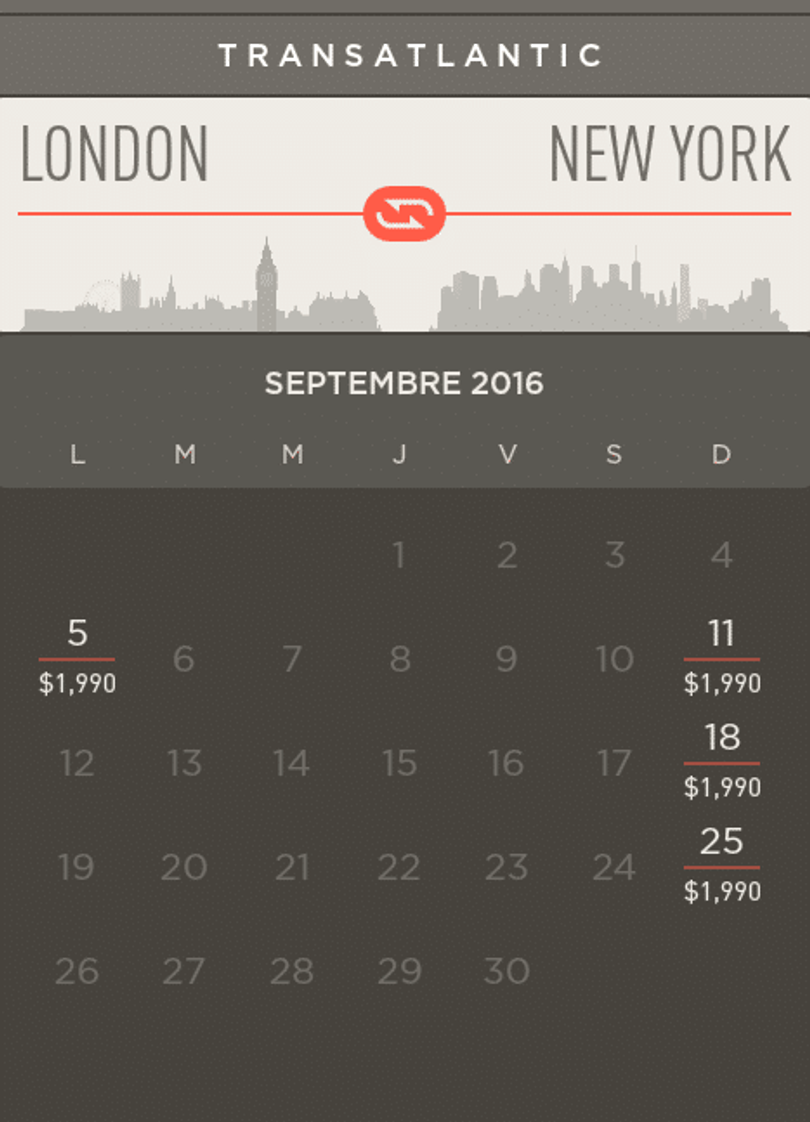Swap London and New York direction
The height and width of the screenshot is (1122, 810).
404,213
